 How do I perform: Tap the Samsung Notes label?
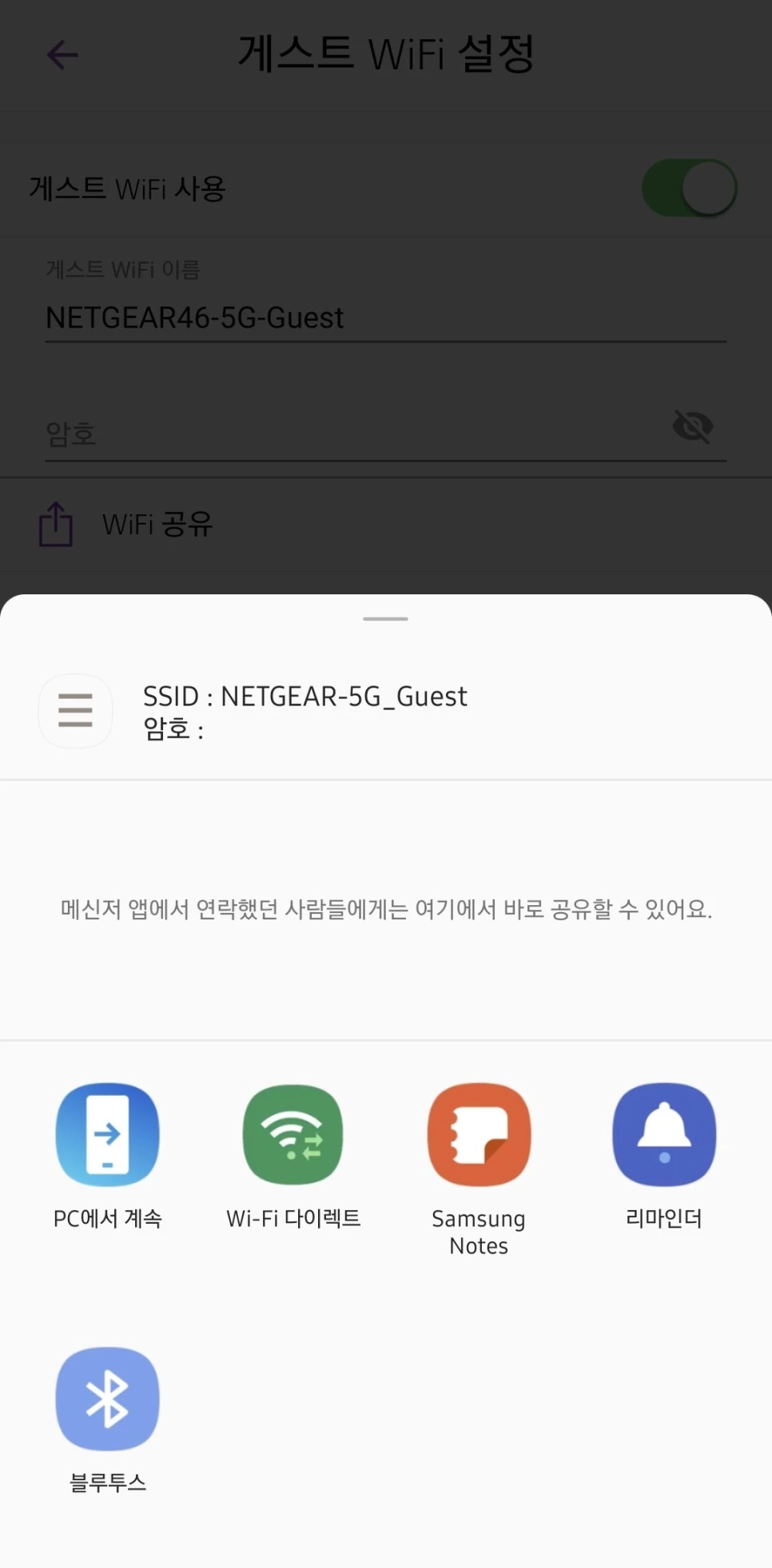pyautogui.click(x=478, y=1231)
